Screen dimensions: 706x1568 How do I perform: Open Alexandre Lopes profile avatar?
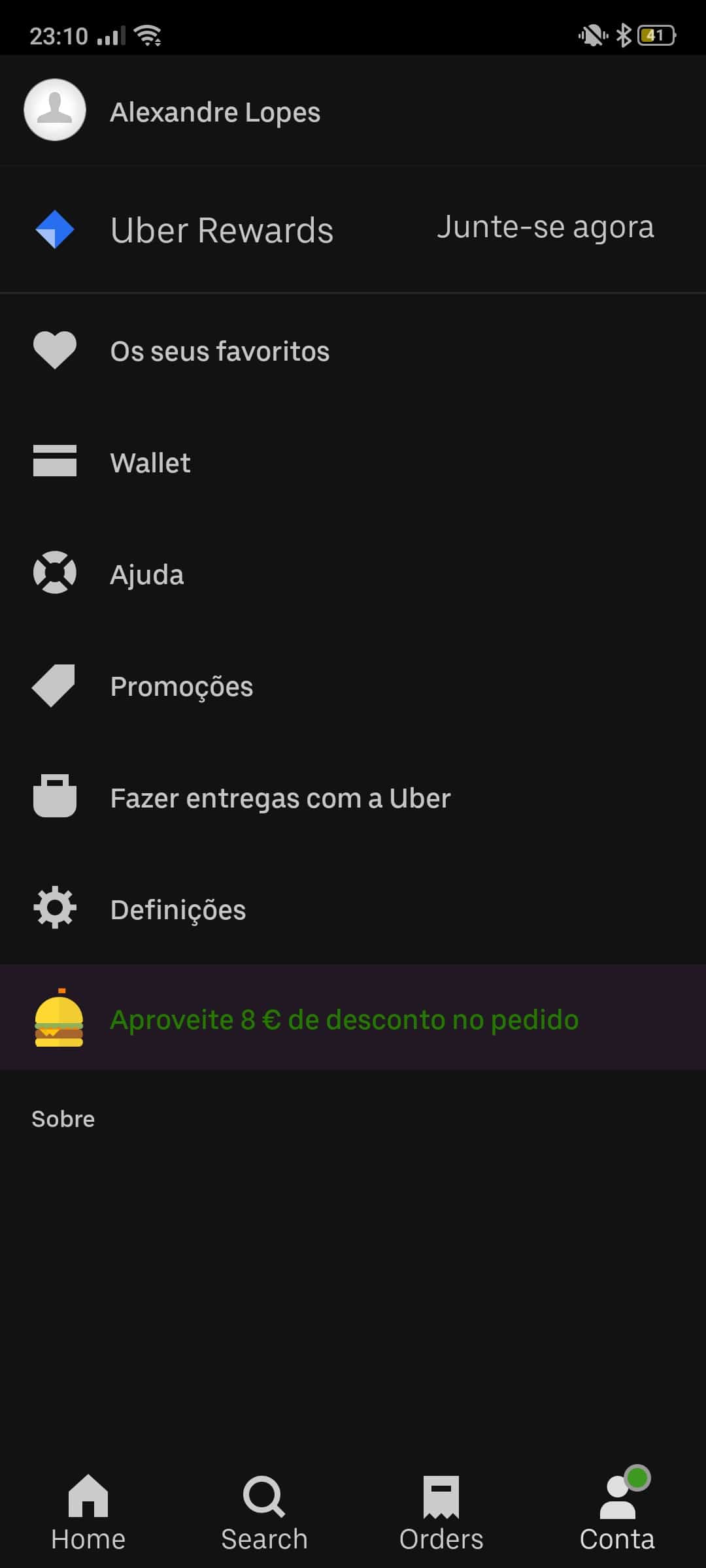[x=55, y=111]
